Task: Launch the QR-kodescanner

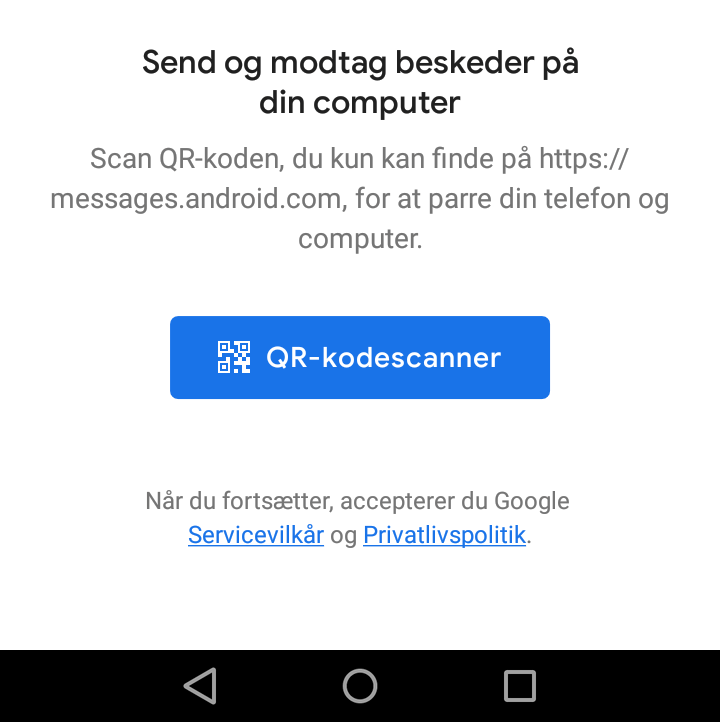Action: tap(360, 357)
